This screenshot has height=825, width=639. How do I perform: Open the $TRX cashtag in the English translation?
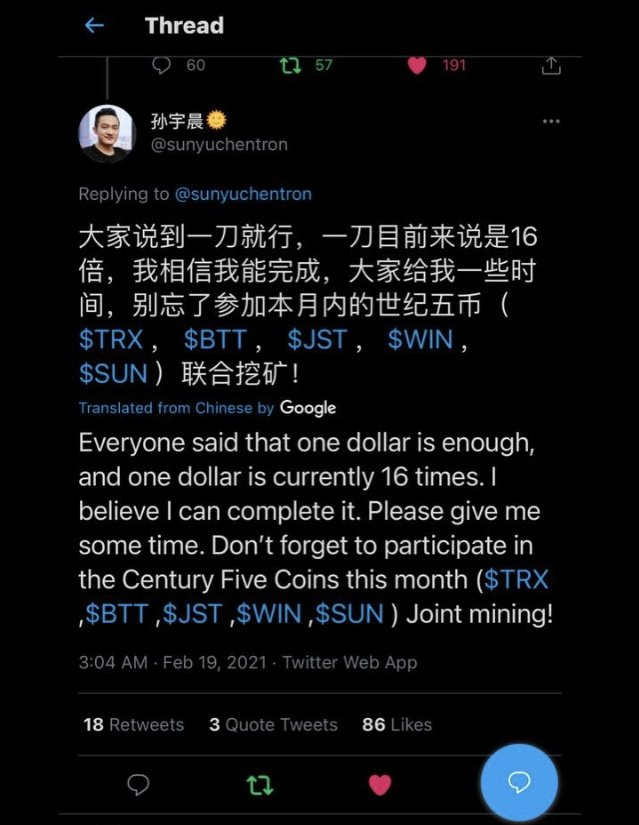coord(516,580)
